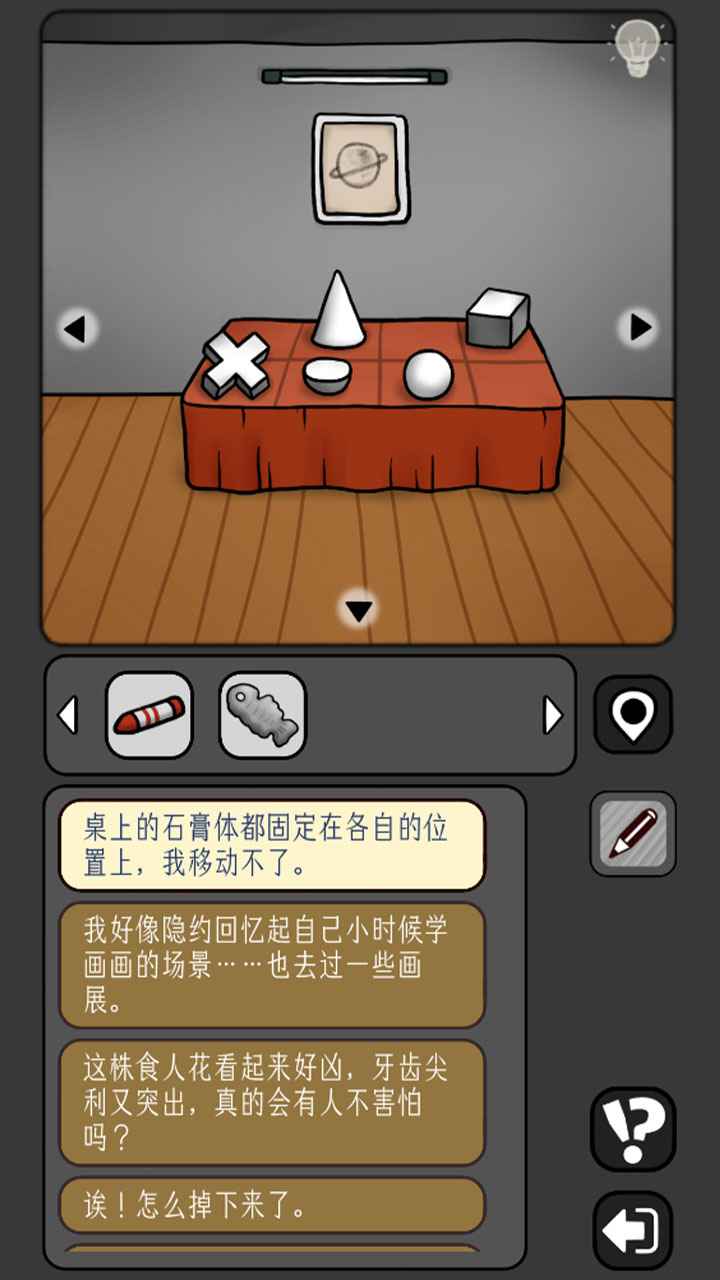The image size is (720, 1280).
Task: Inspect the sphere plaster model
Action: tap(428, 375)
